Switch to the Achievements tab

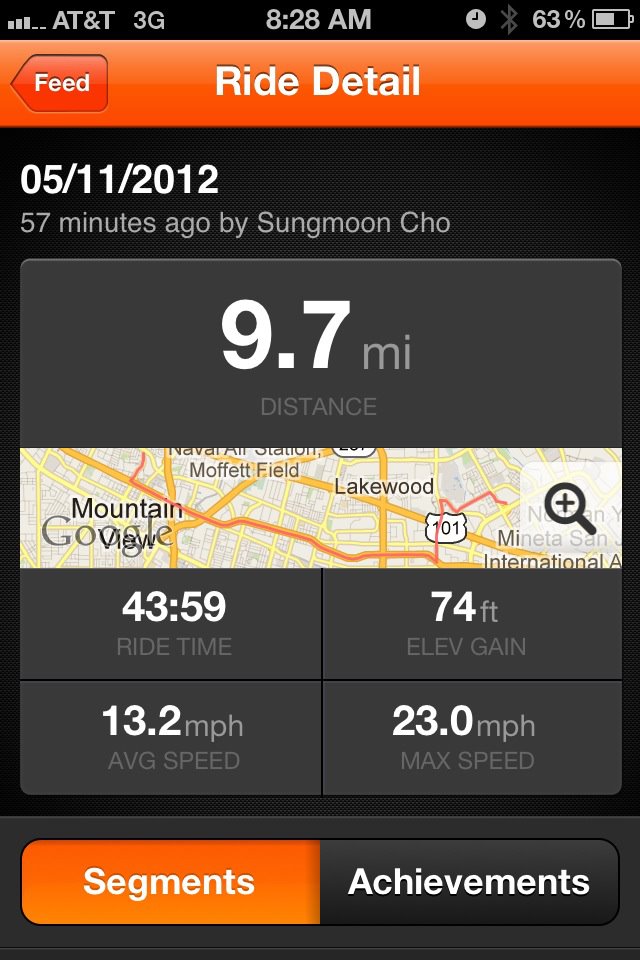coord(469,882)
